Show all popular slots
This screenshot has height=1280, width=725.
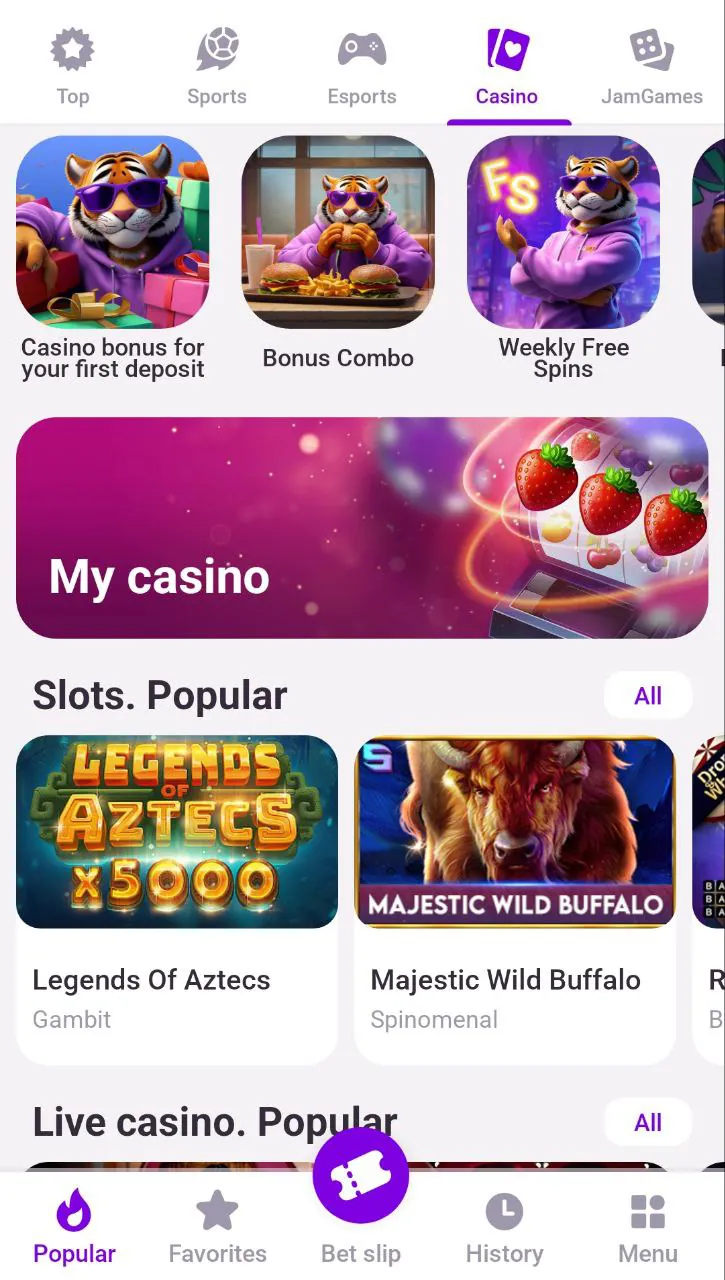point(648,696)
